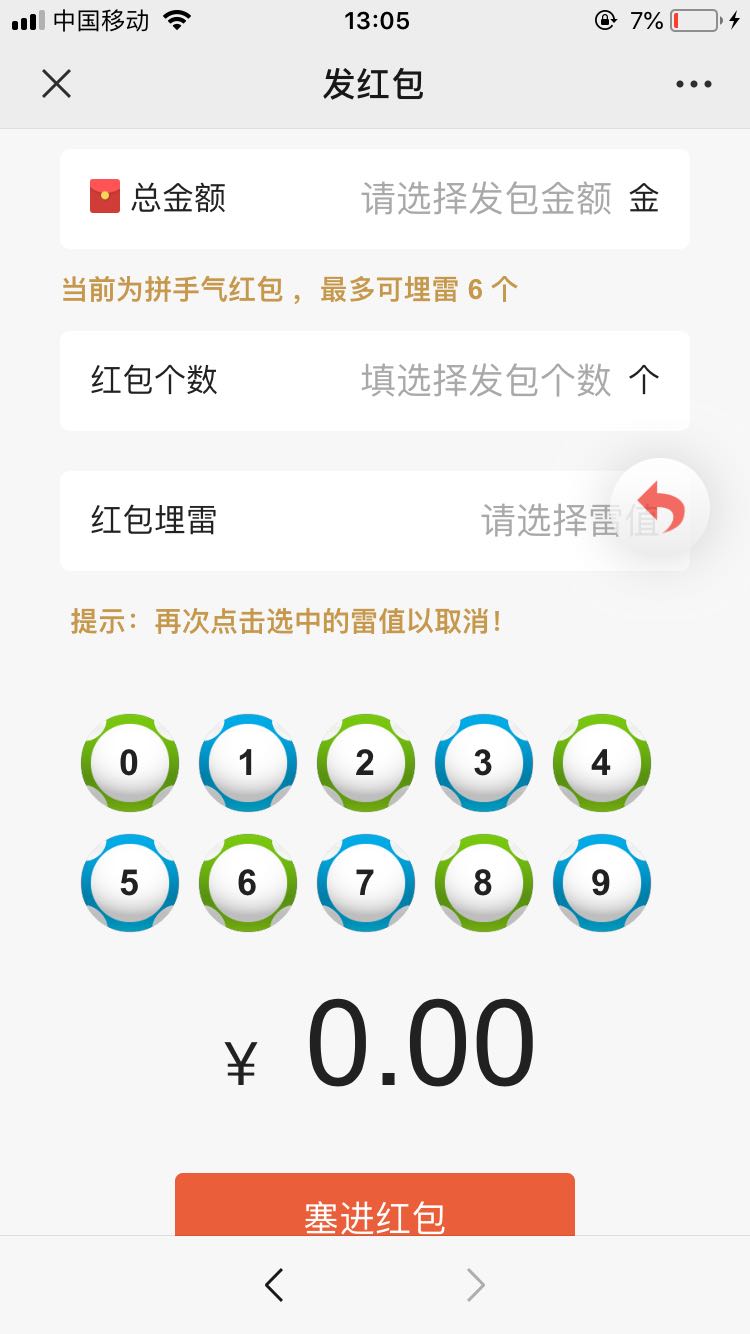Open the three-dot overflow menu
750x1334 pixels.
click(x=693, y=84)
